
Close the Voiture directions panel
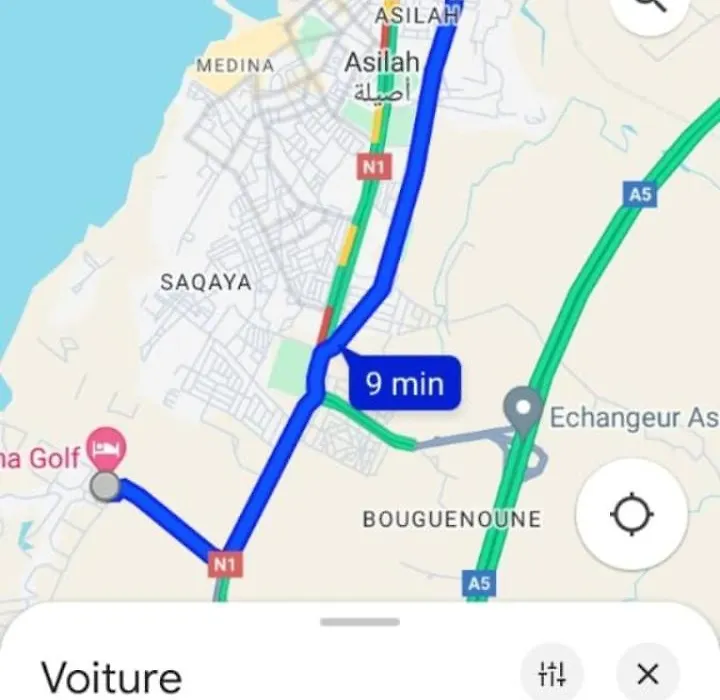[x=648, y=673]
